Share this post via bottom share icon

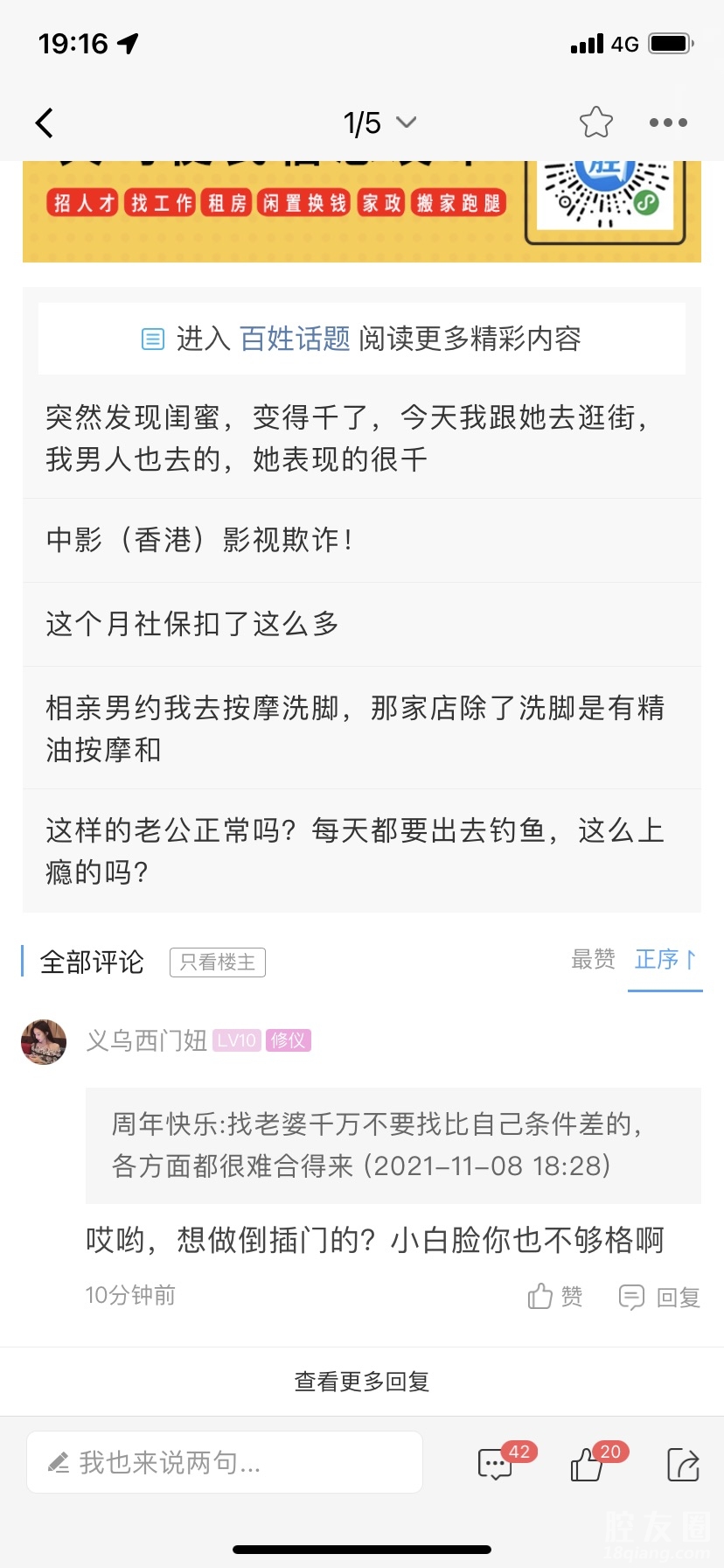[x=683, y=1464]
